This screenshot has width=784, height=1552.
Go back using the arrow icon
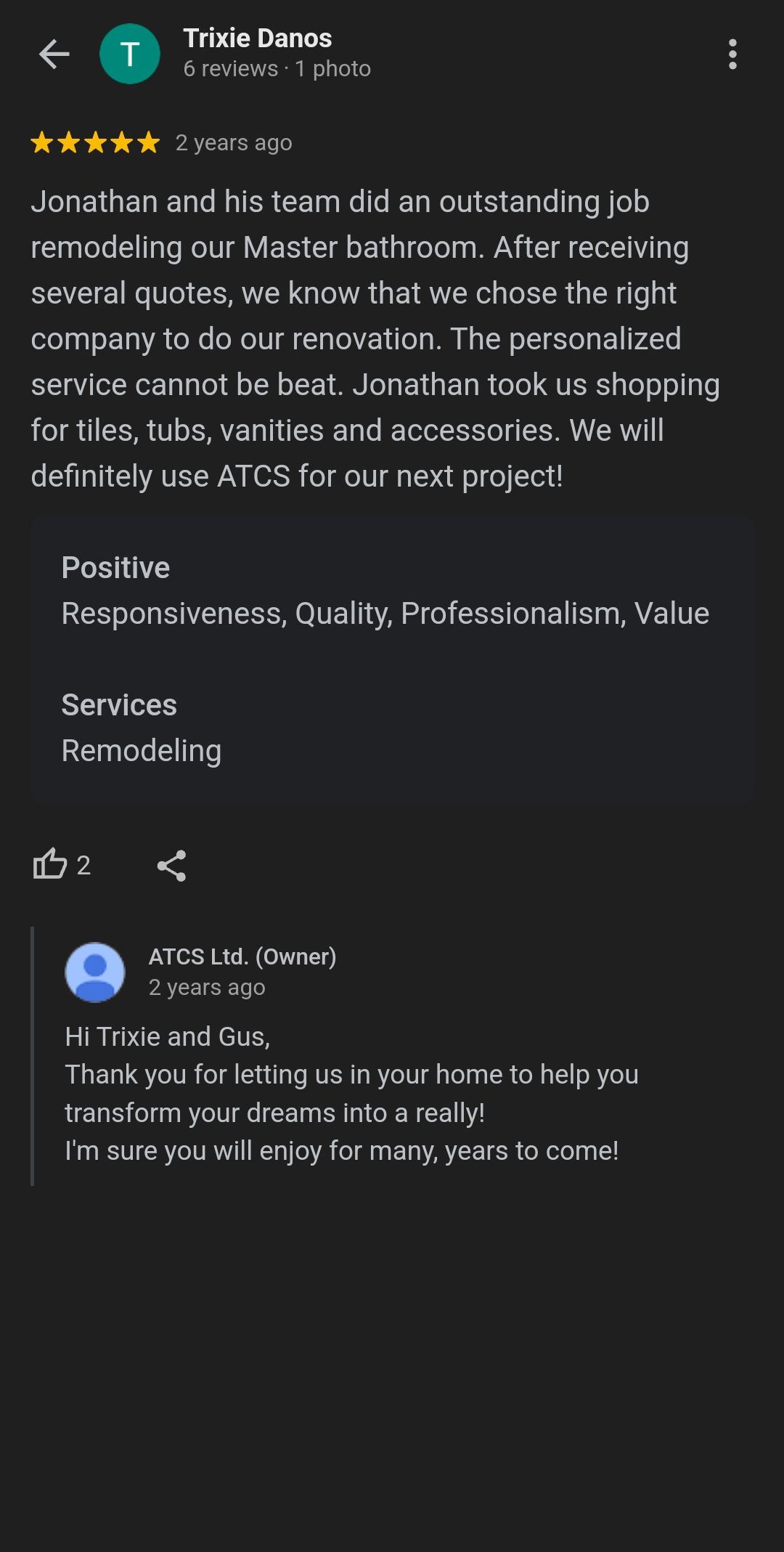(54, 54)
